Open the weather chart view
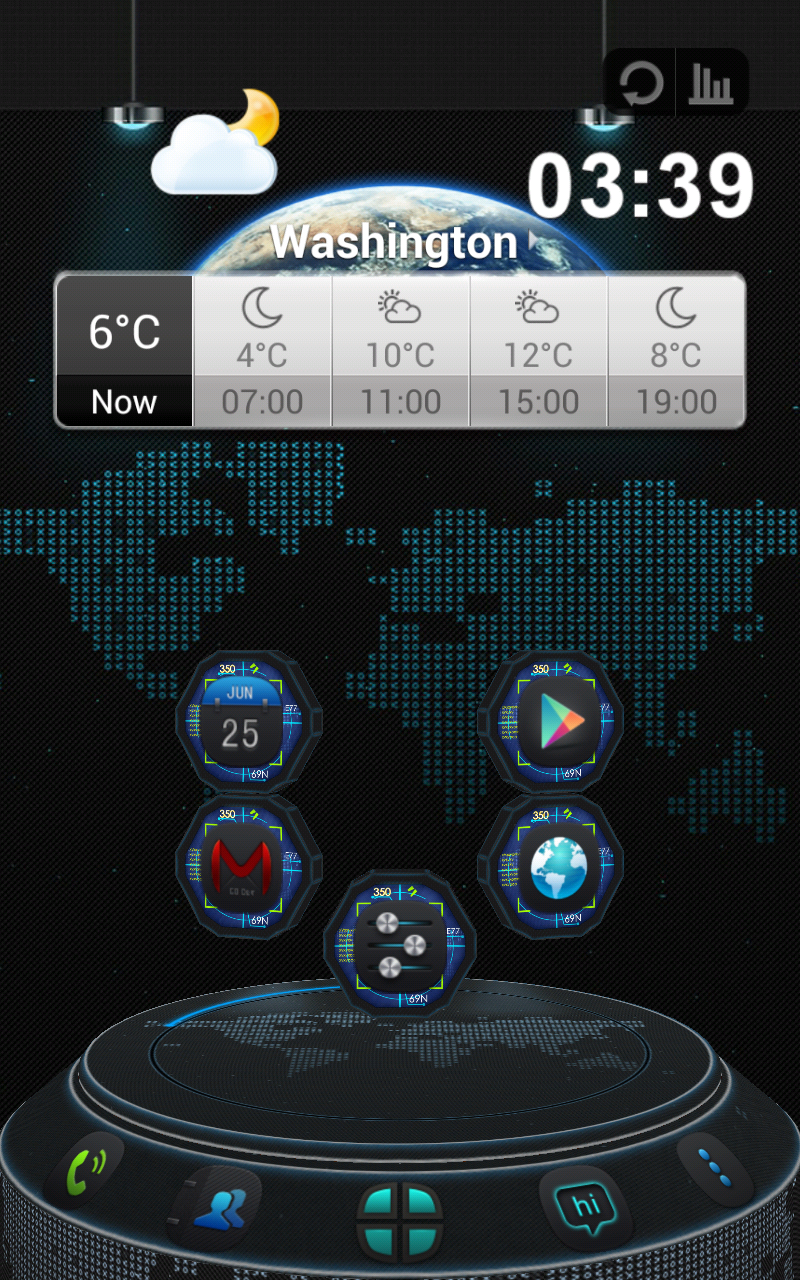 (x=712, y=84)
